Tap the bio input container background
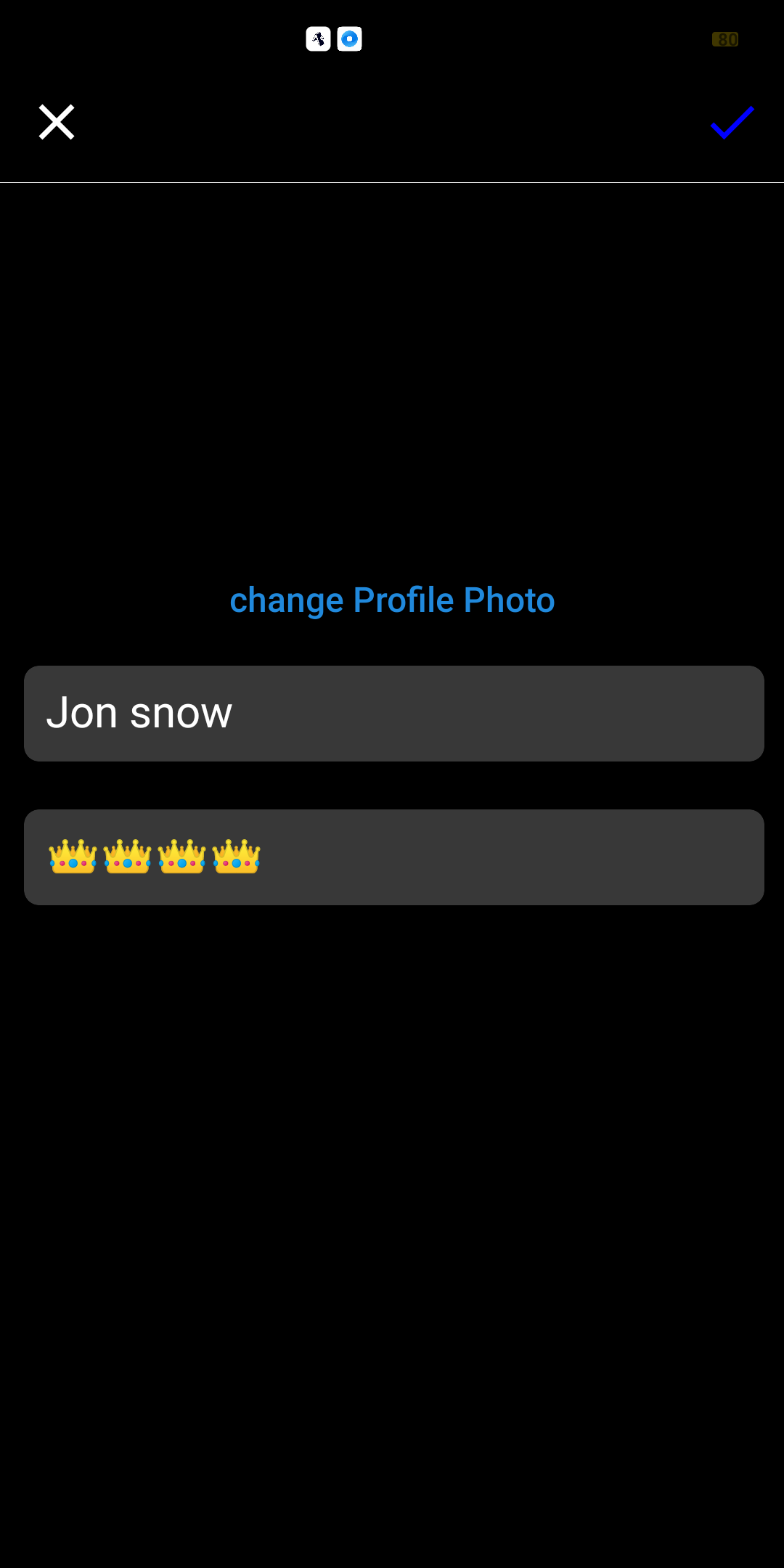Screen dimensions: 784x1568 [x=508, y=857]
